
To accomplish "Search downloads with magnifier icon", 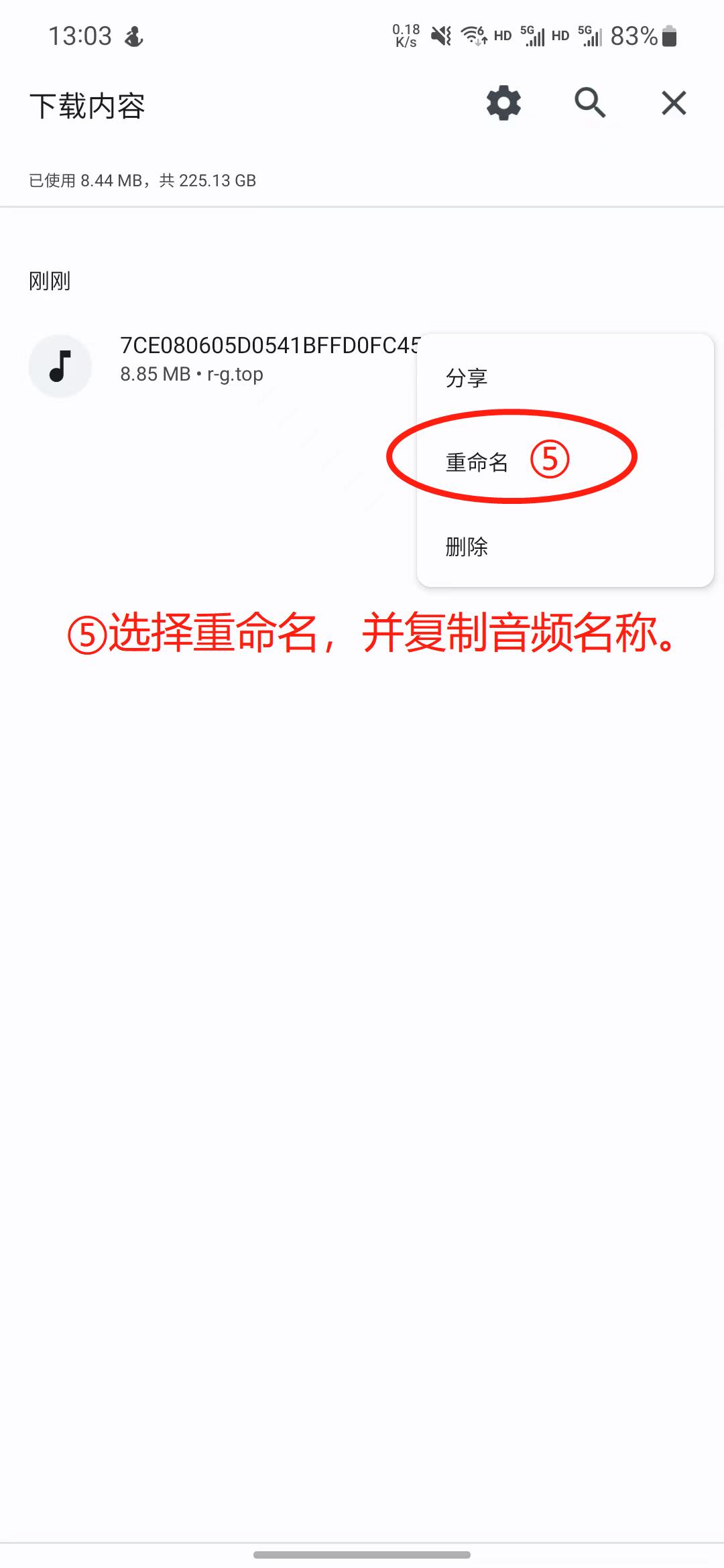I will pos(590,103).
